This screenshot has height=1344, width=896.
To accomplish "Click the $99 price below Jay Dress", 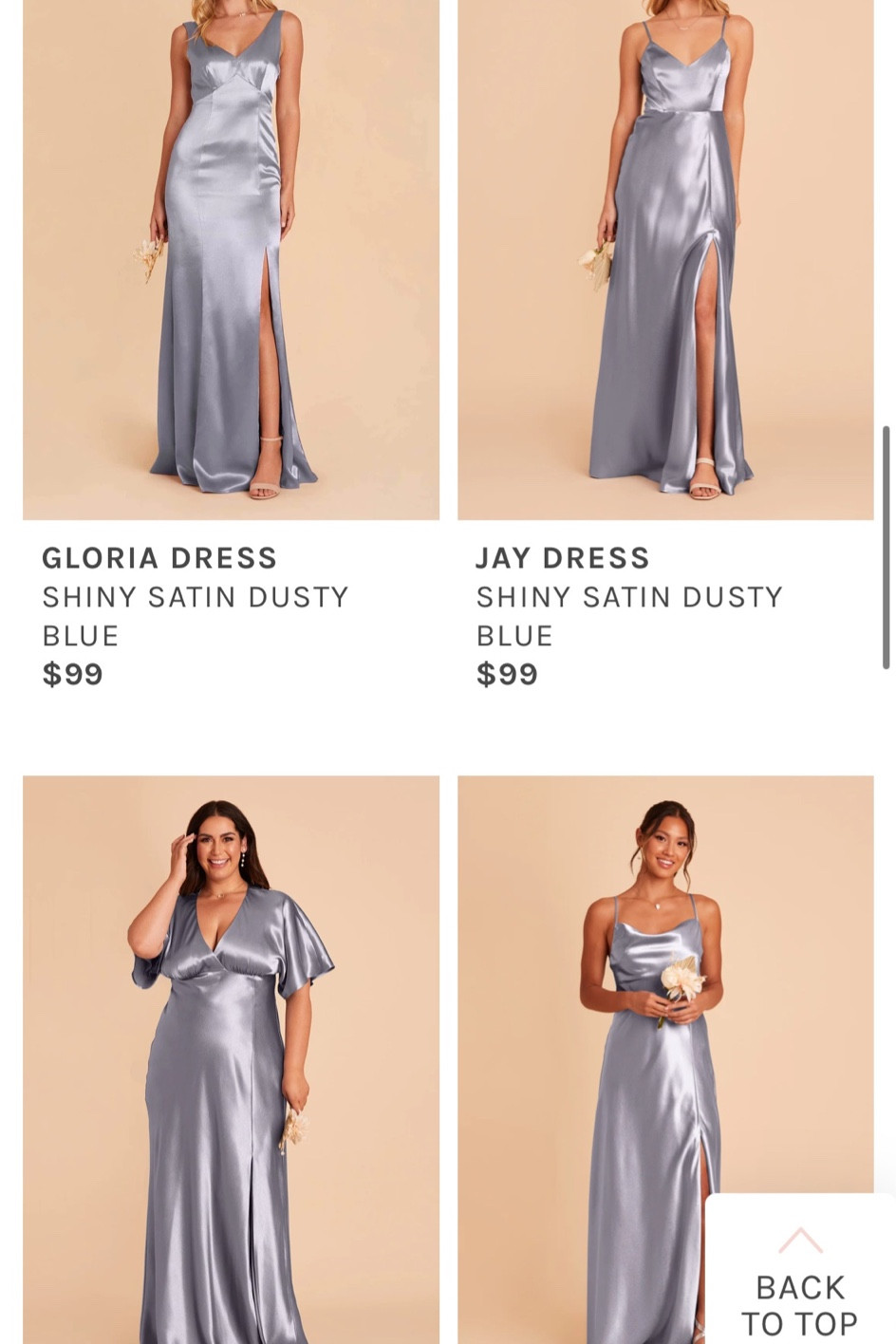I will click(x=509, y=674).
